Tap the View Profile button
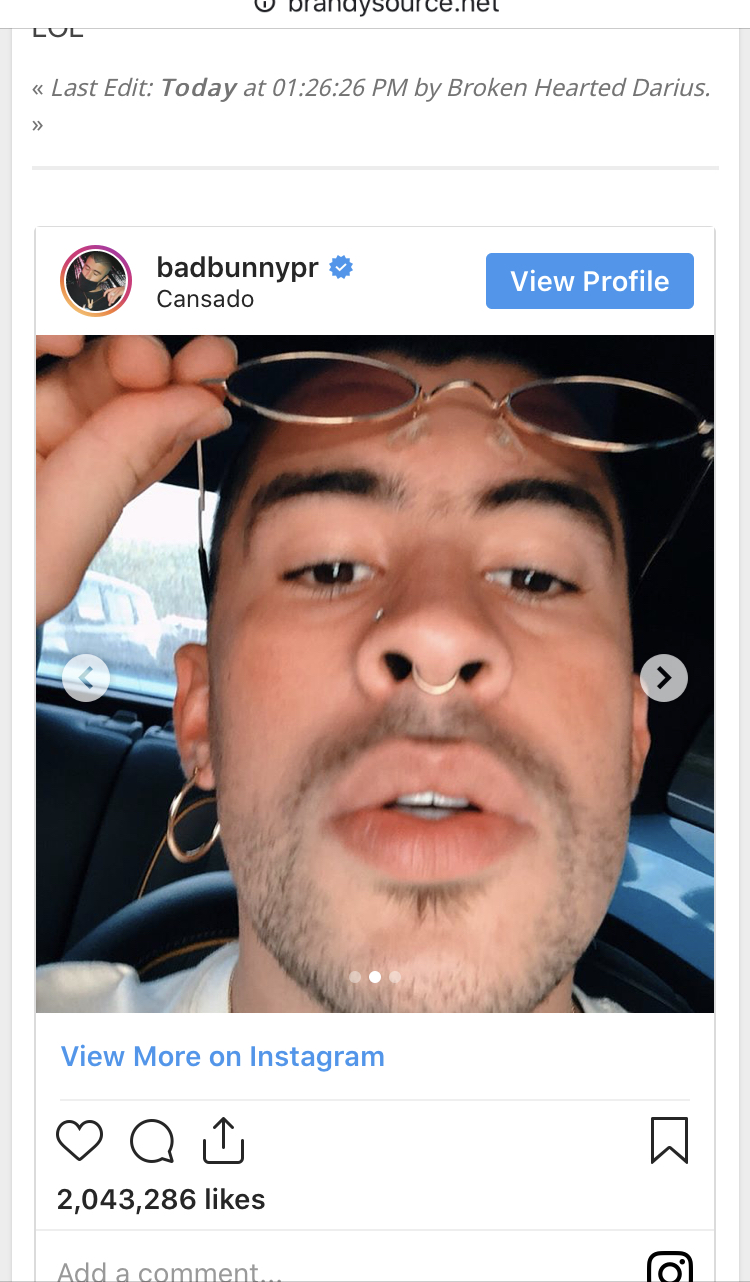This screenshot has height=1282, width=750. coord(589,281)
